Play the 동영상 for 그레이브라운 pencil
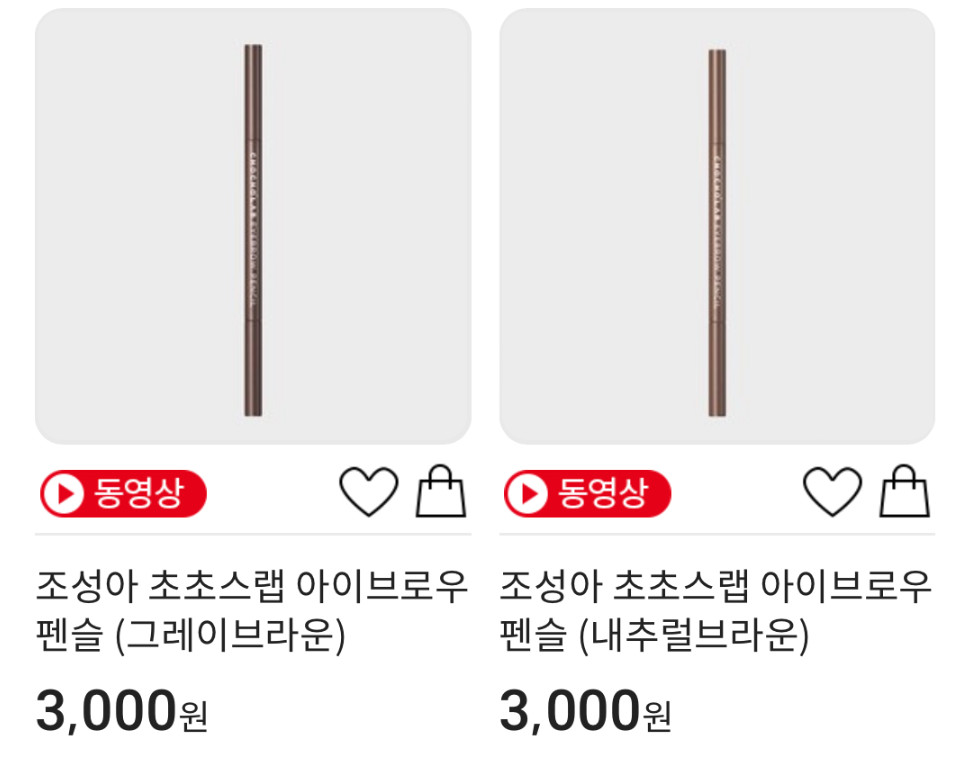This screenshot has width=959, height=781. (123, 493)
